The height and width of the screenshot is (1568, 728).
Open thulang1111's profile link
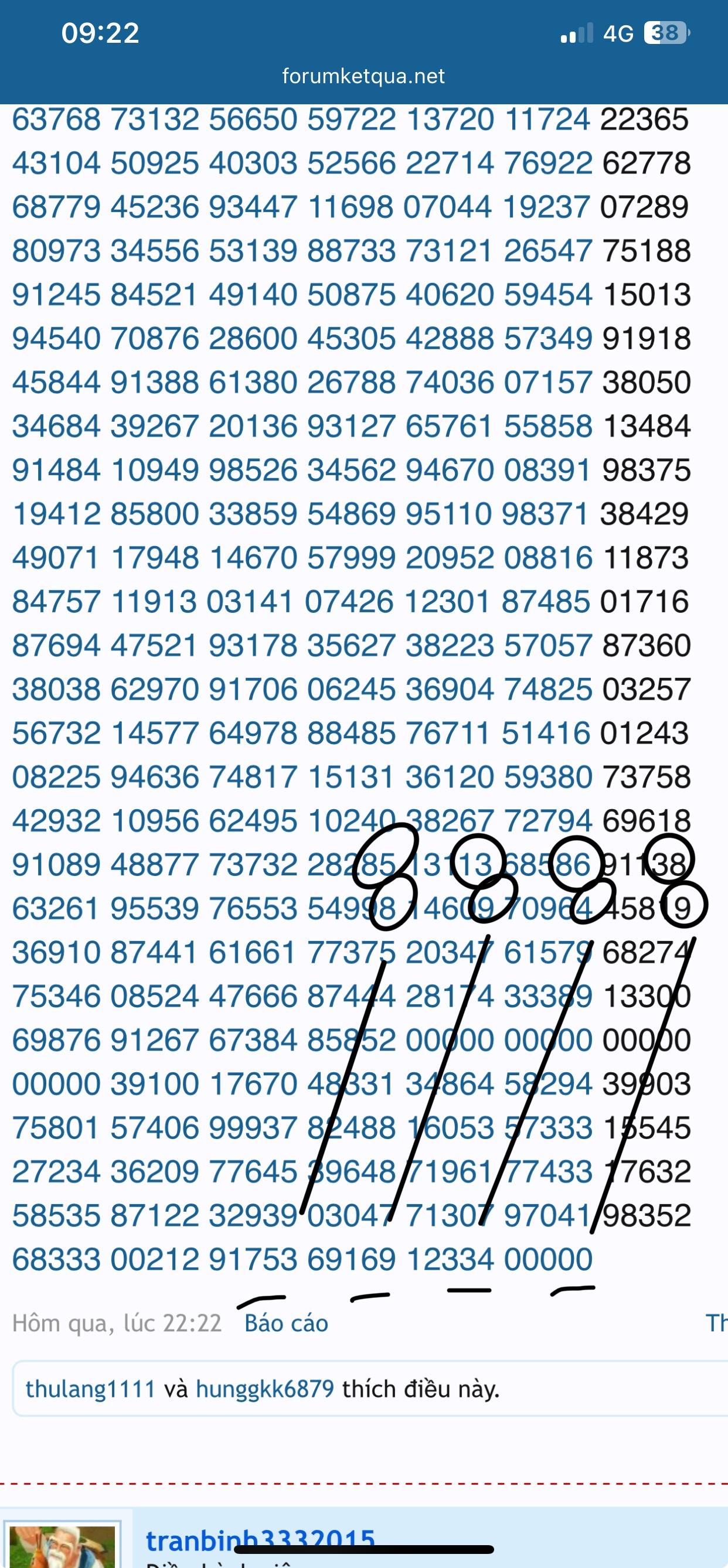[x=90, y=1389]
